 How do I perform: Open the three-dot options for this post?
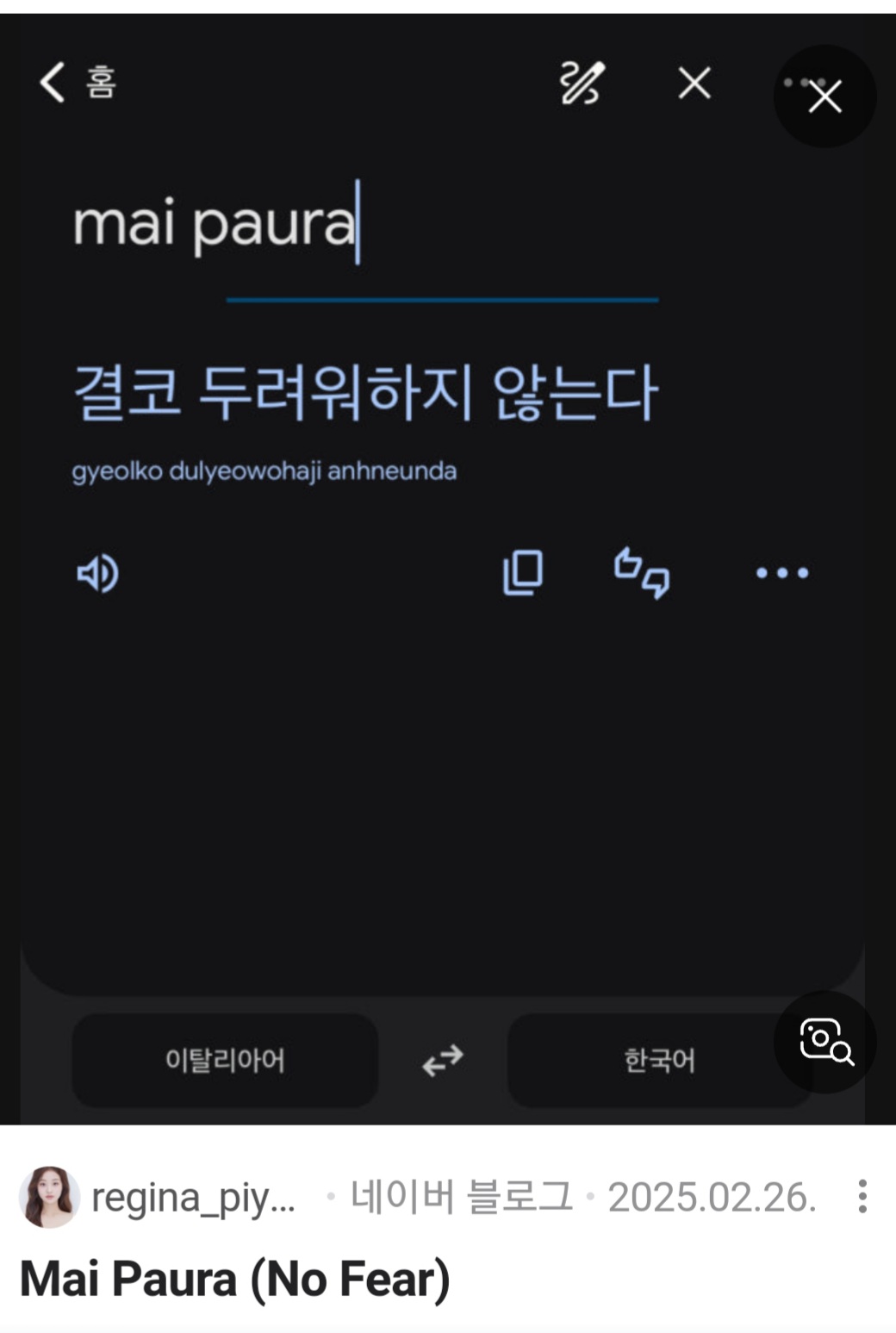tap(862, 1197)
